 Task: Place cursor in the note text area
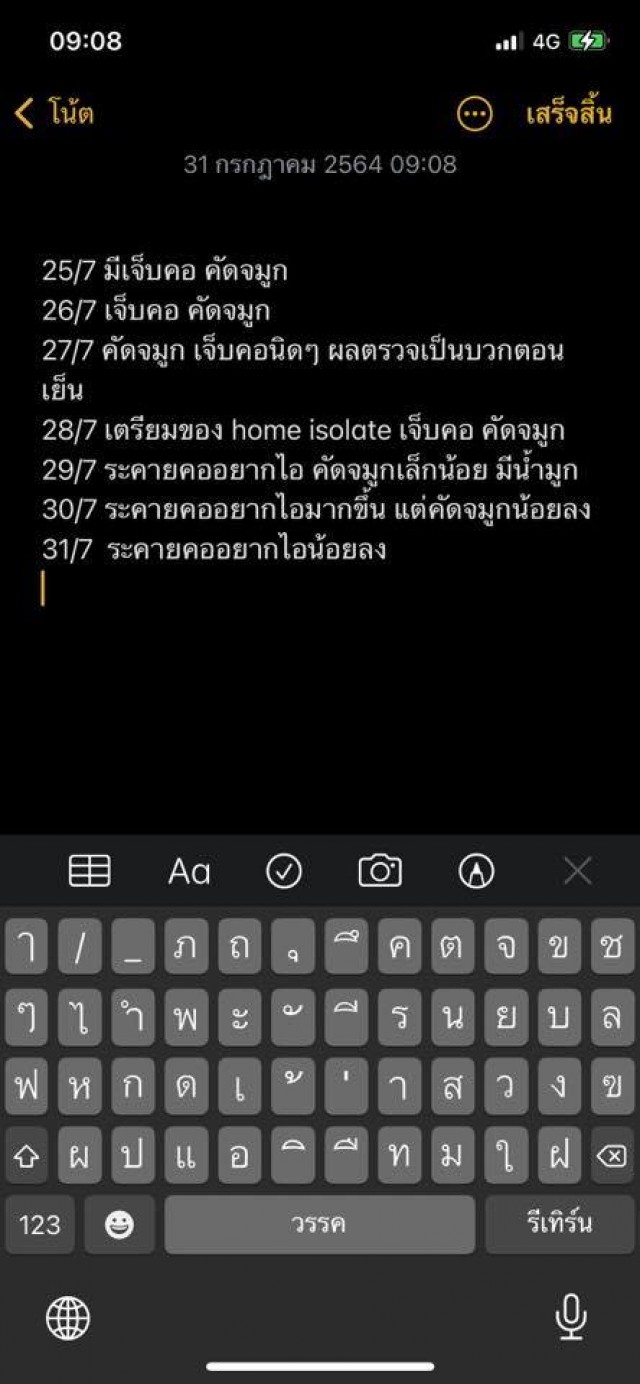coord(320,530)
